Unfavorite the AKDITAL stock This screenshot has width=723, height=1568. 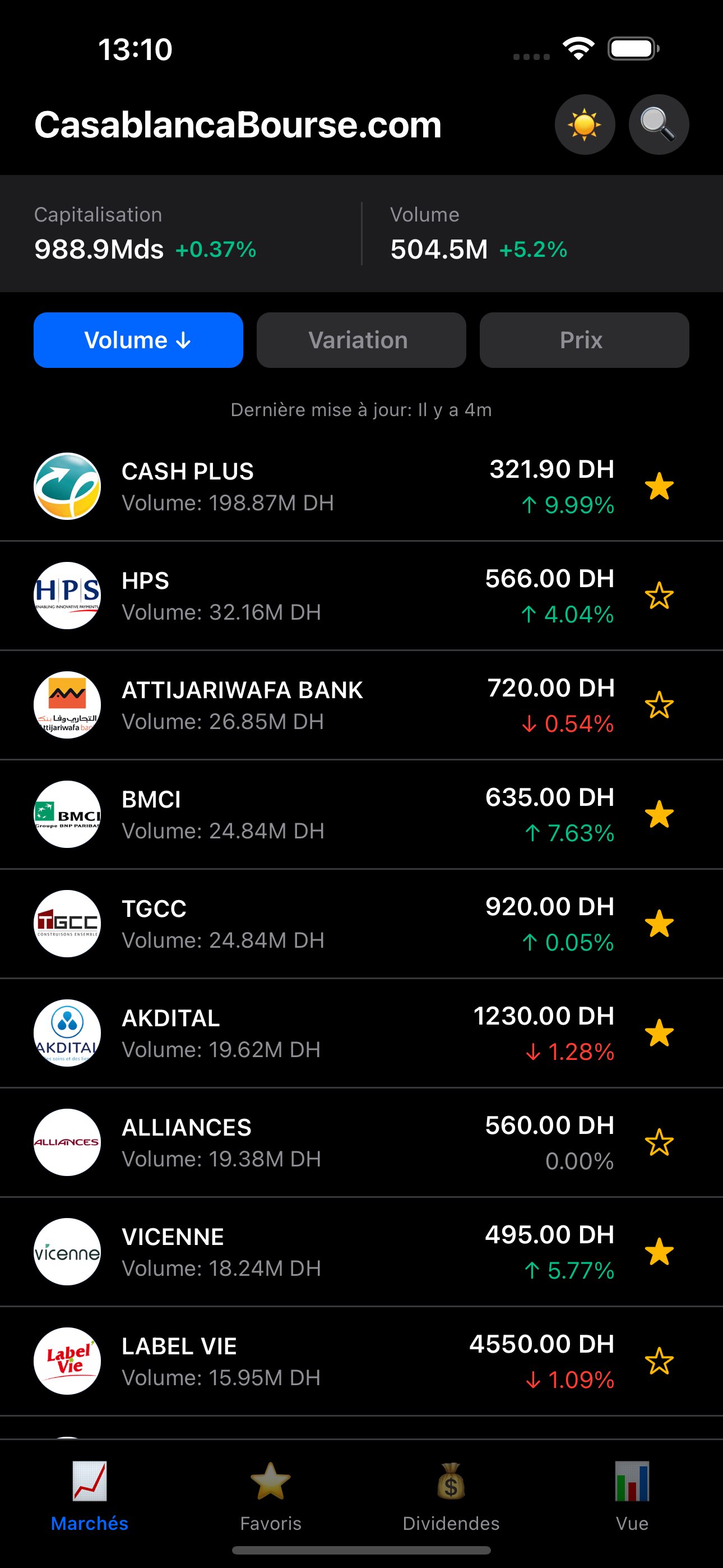(x=659, y=1034)
